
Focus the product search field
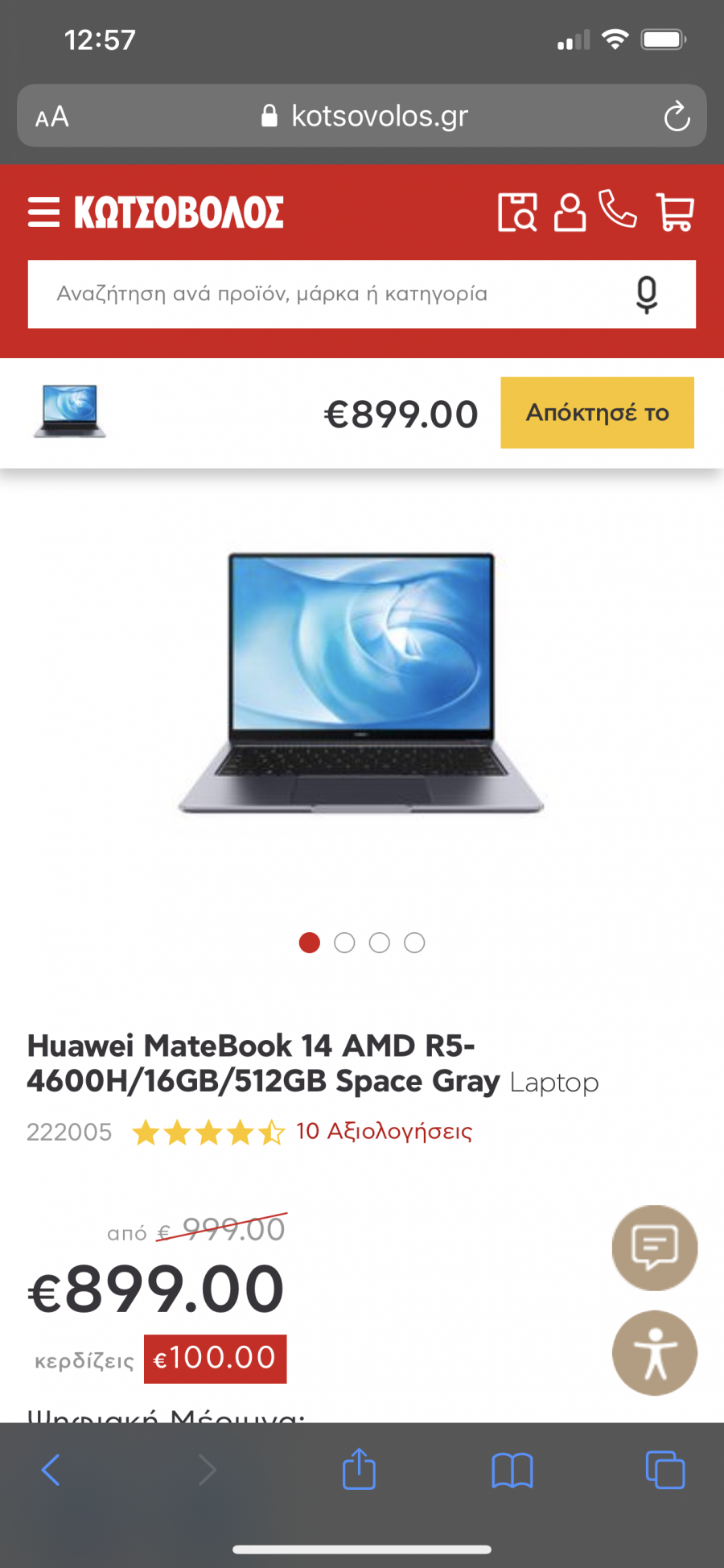(322, 294)
